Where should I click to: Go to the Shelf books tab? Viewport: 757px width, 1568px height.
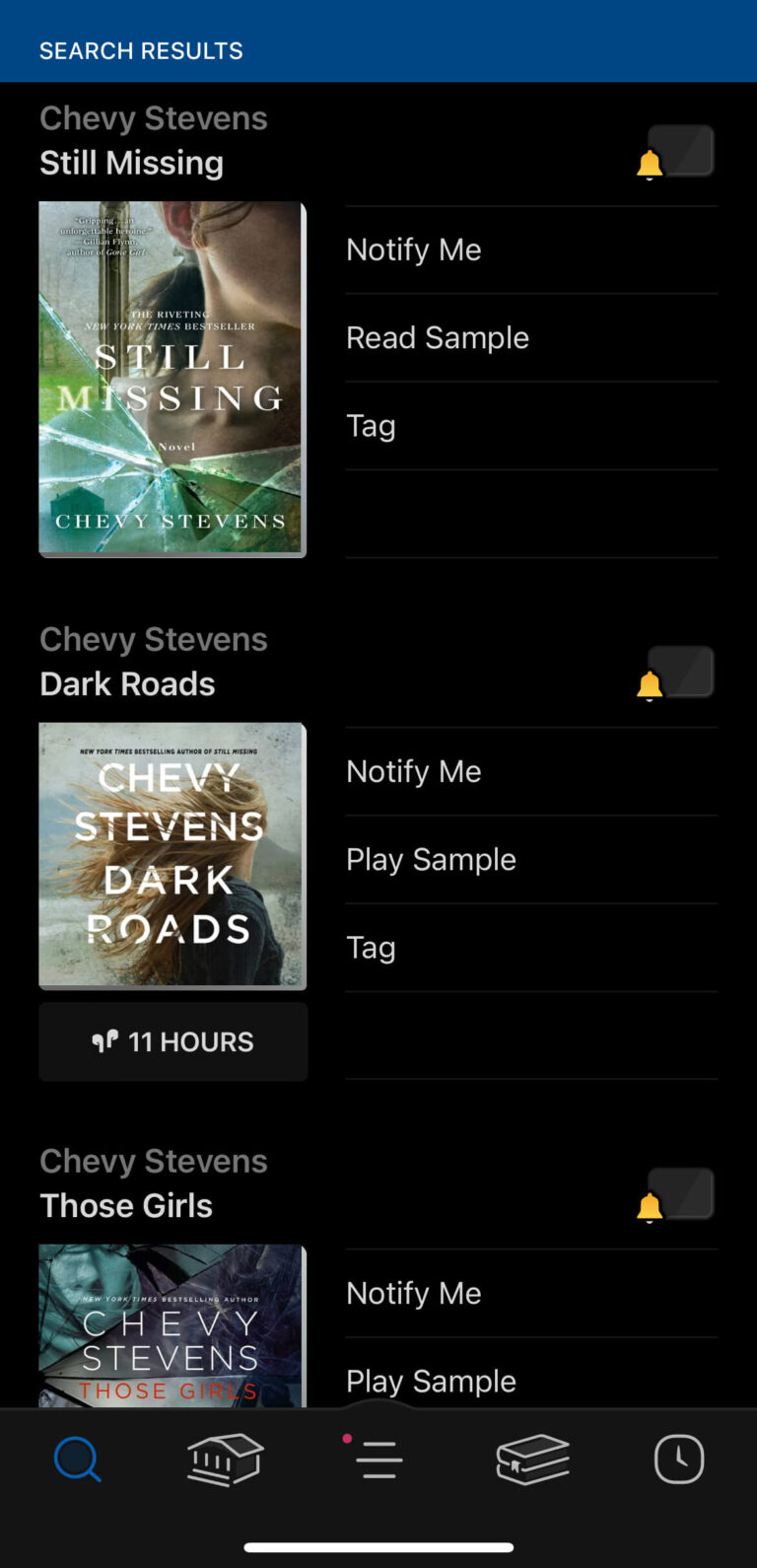(532, 1460)
